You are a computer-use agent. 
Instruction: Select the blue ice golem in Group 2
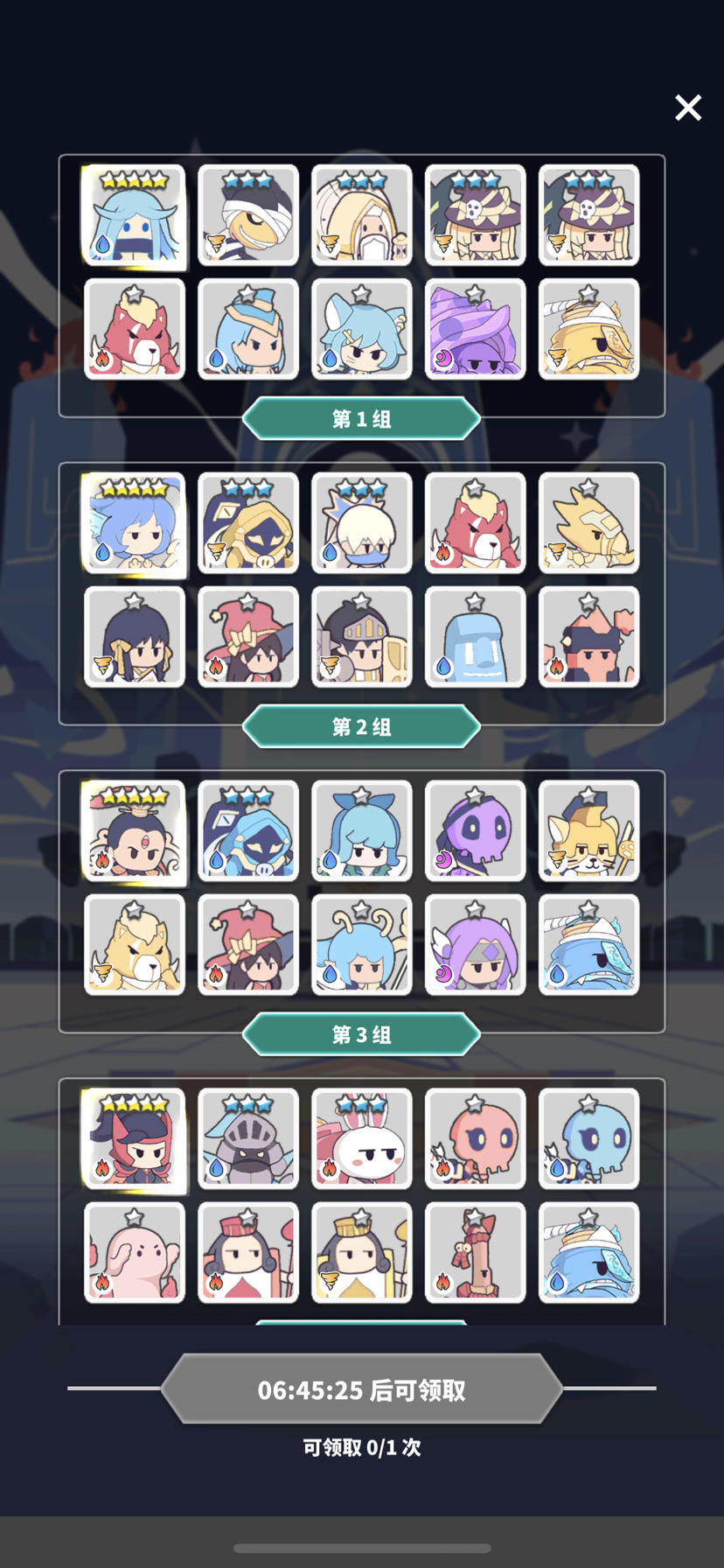point(475,637)
